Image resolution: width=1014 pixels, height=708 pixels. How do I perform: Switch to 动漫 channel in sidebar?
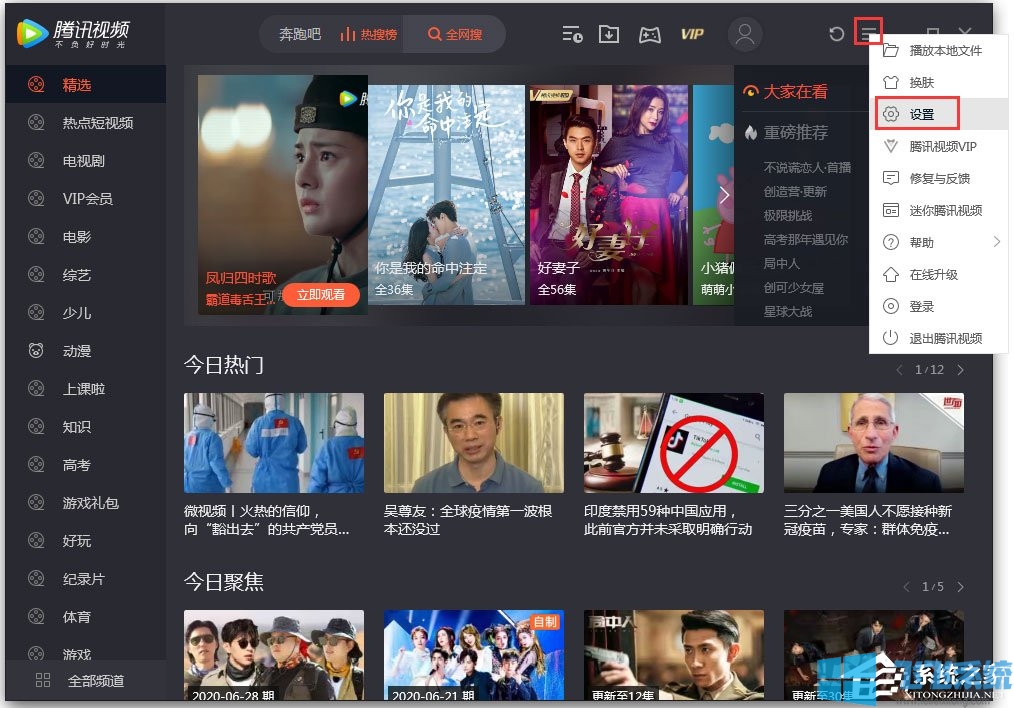[x=76, y=351]
